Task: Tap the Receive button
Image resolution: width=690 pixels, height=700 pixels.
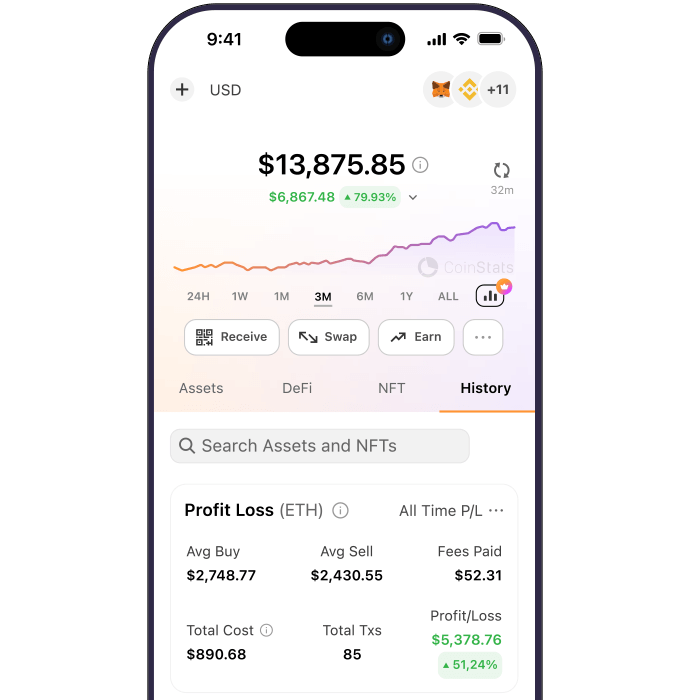Action: (231, 337)
